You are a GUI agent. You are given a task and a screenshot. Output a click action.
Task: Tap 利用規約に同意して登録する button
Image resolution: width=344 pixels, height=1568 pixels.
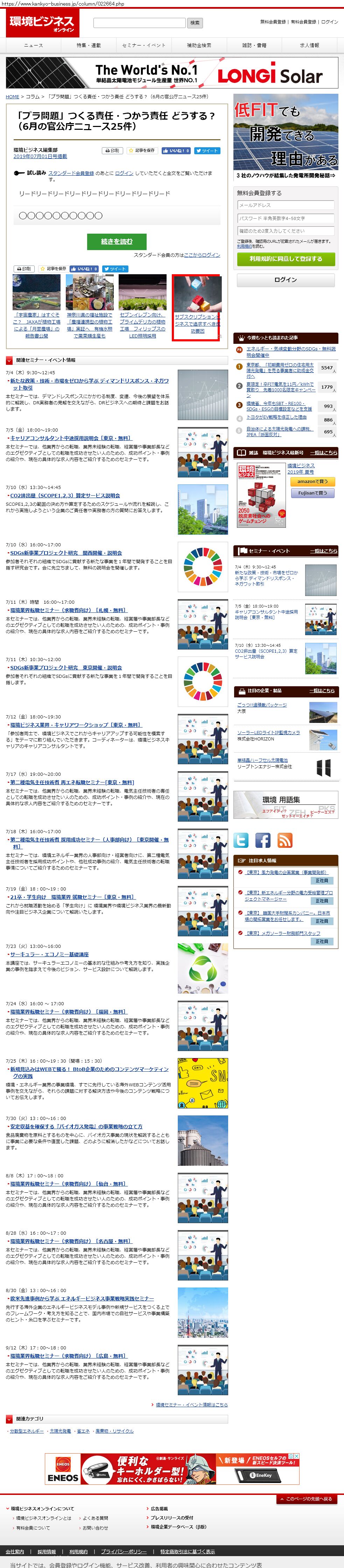(286, 259)
